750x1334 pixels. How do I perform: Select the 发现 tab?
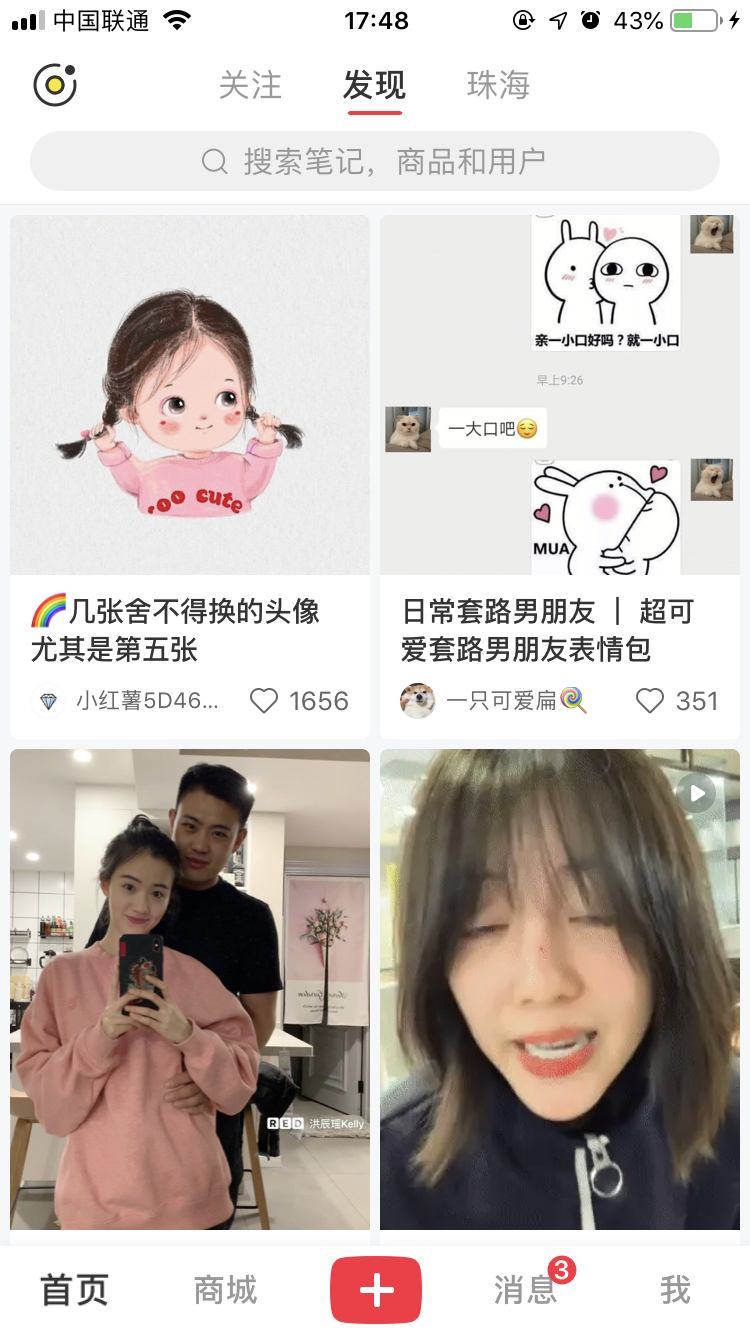pos(374,85)
